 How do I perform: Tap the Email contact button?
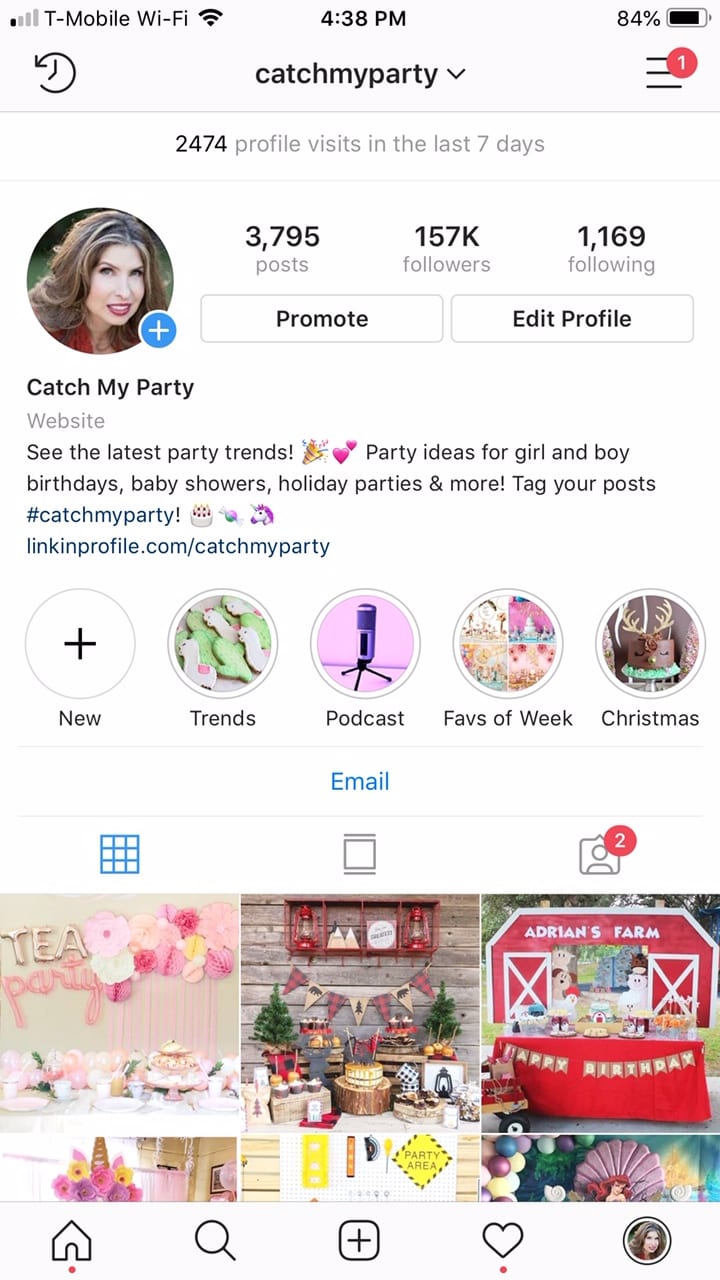360,782
